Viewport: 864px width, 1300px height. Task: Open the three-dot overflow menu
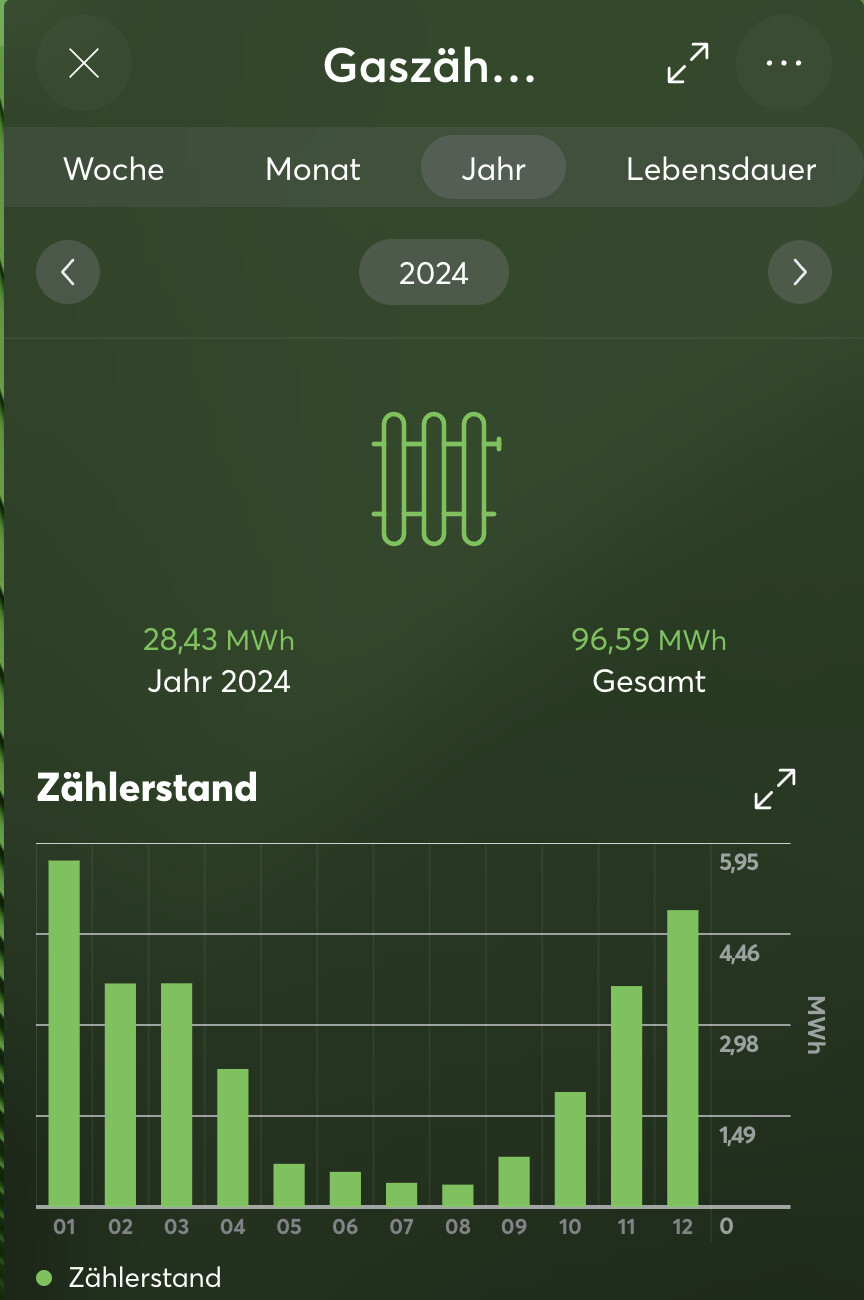point(784,64)
